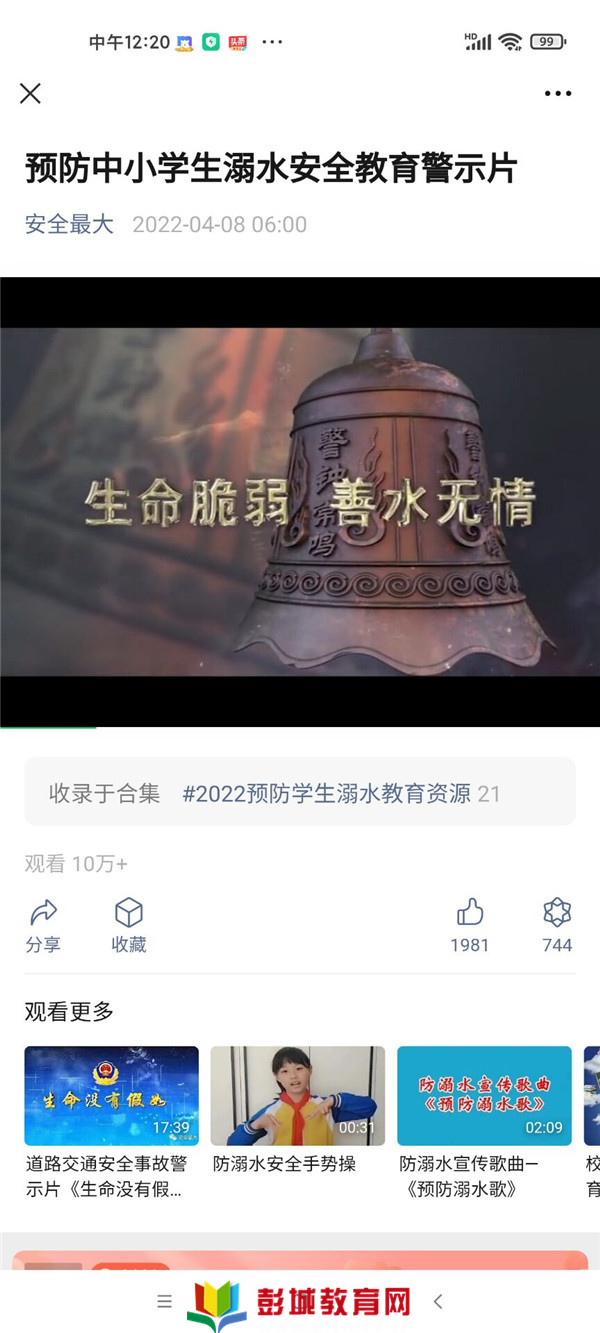Play the drowning safety warning video

(300, 501)
